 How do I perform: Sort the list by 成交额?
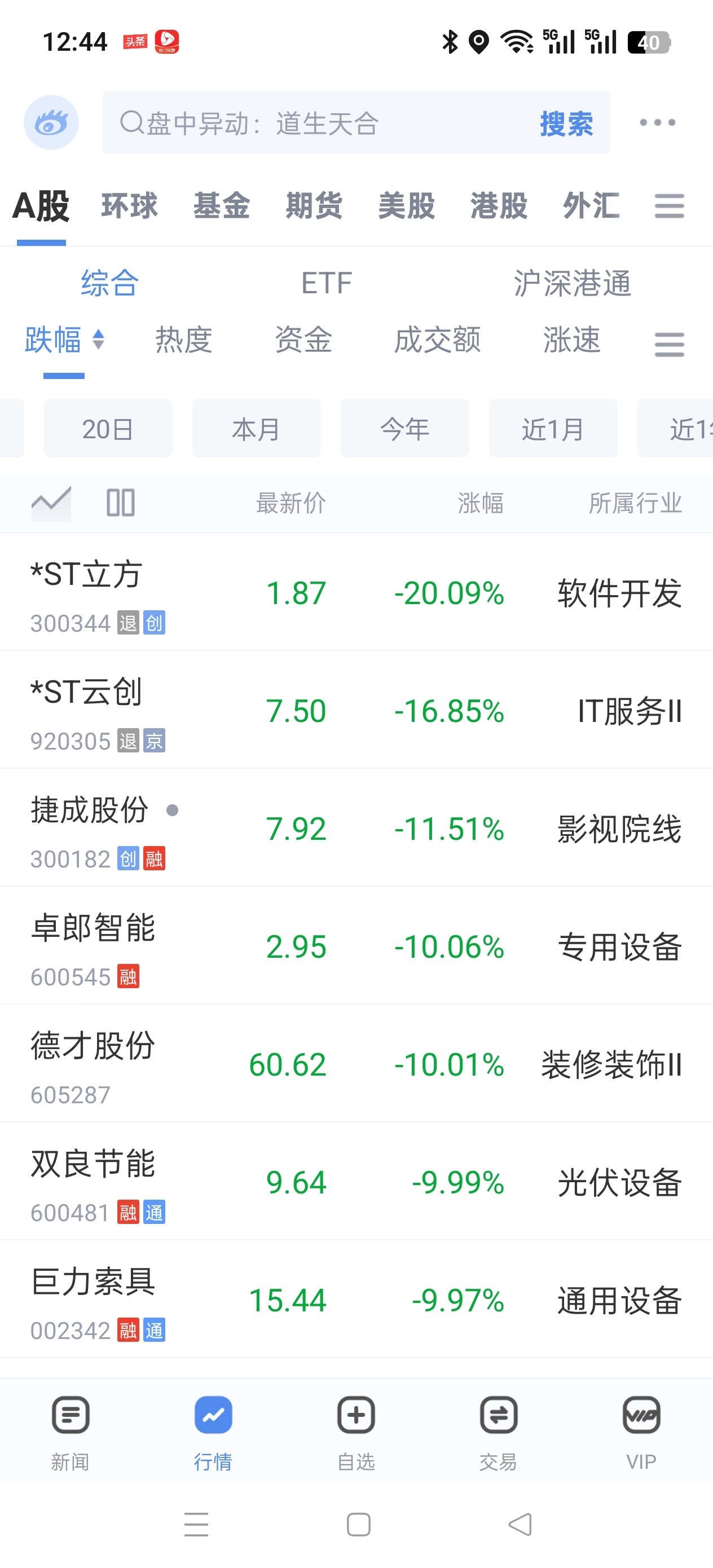point(437,340)
